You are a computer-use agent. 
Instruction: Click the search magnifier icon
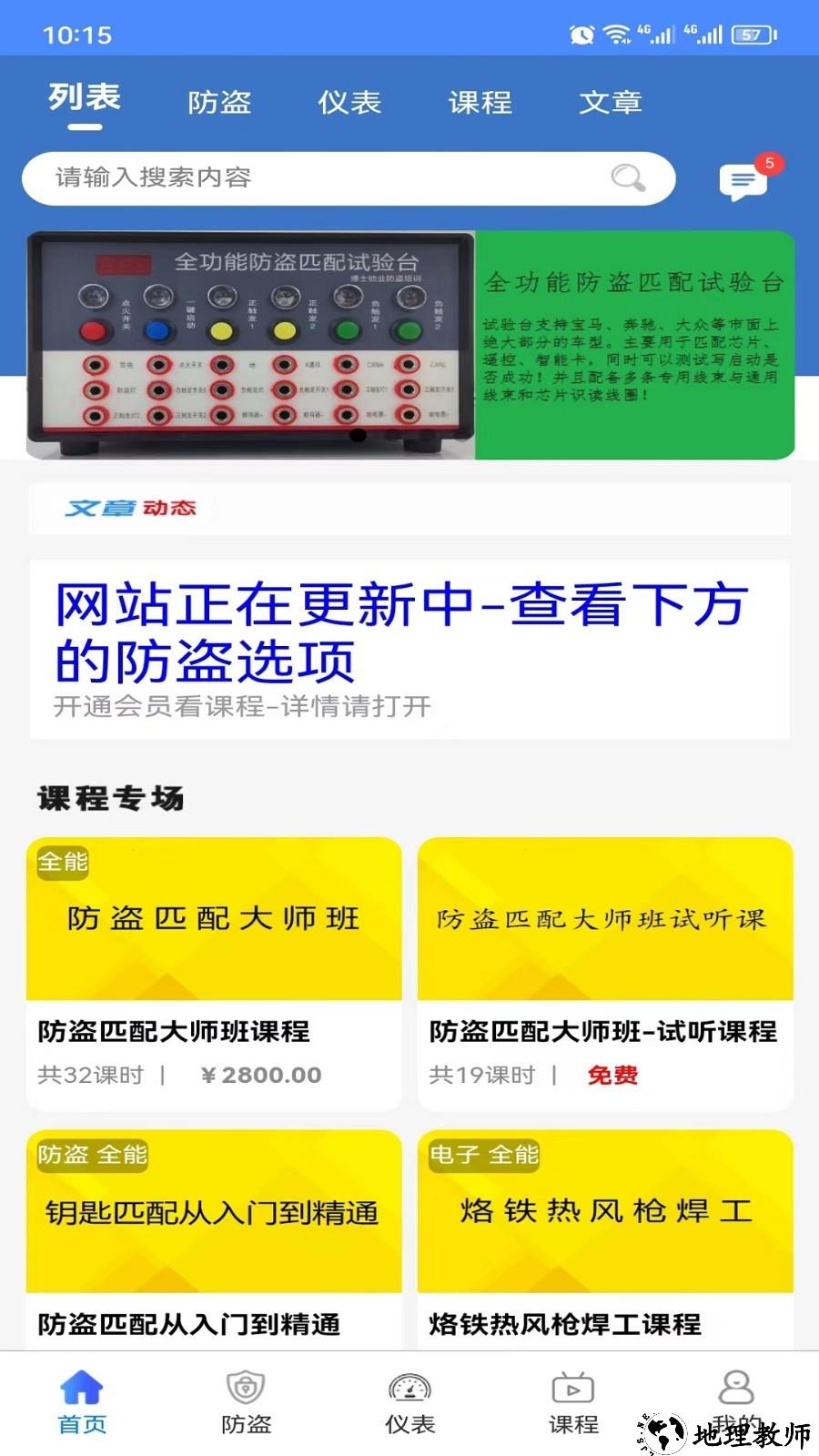627,178
